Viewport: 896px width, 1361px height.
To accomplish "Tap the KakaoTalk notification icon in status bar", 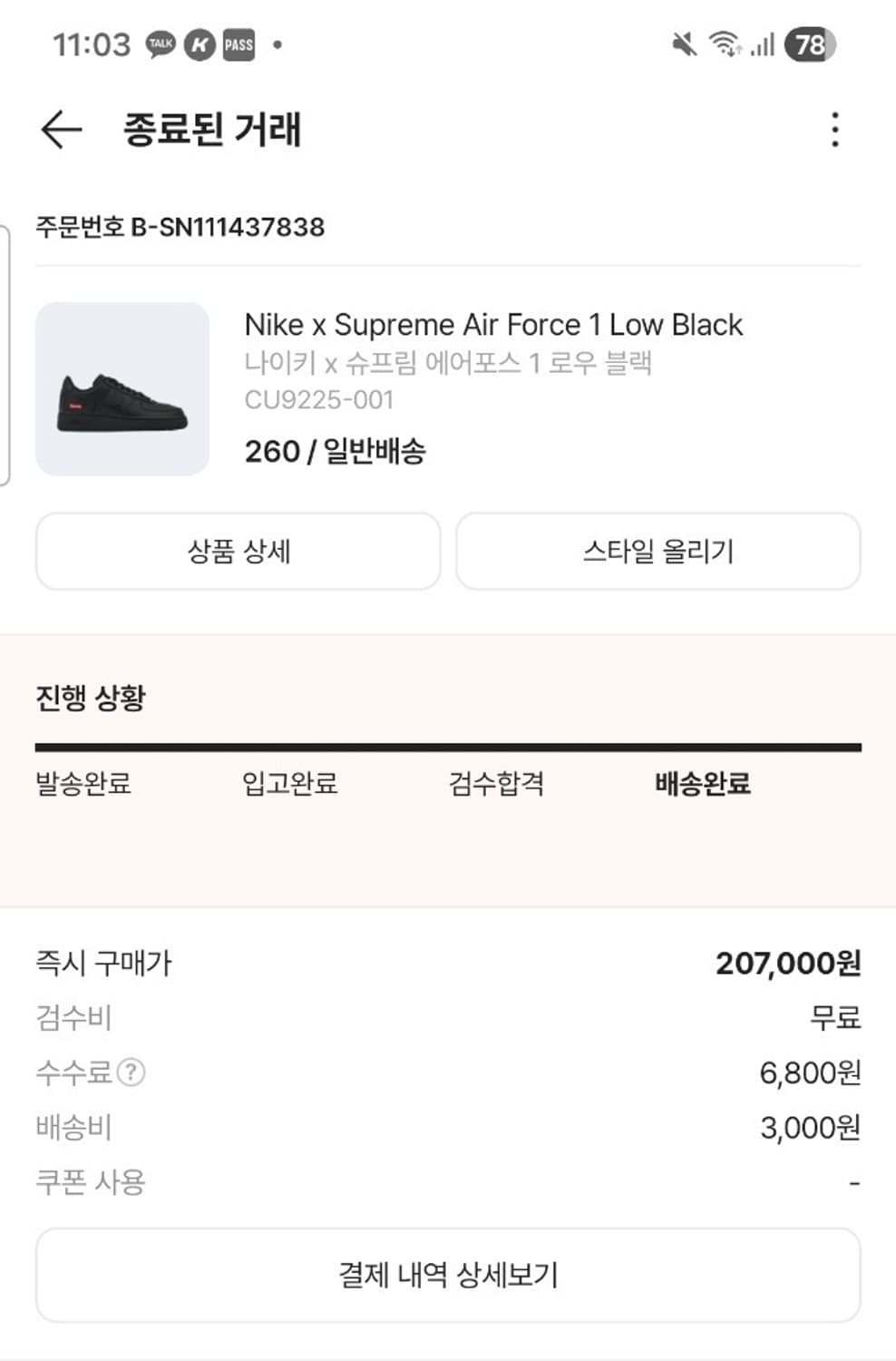I will [x=159, y=44].
